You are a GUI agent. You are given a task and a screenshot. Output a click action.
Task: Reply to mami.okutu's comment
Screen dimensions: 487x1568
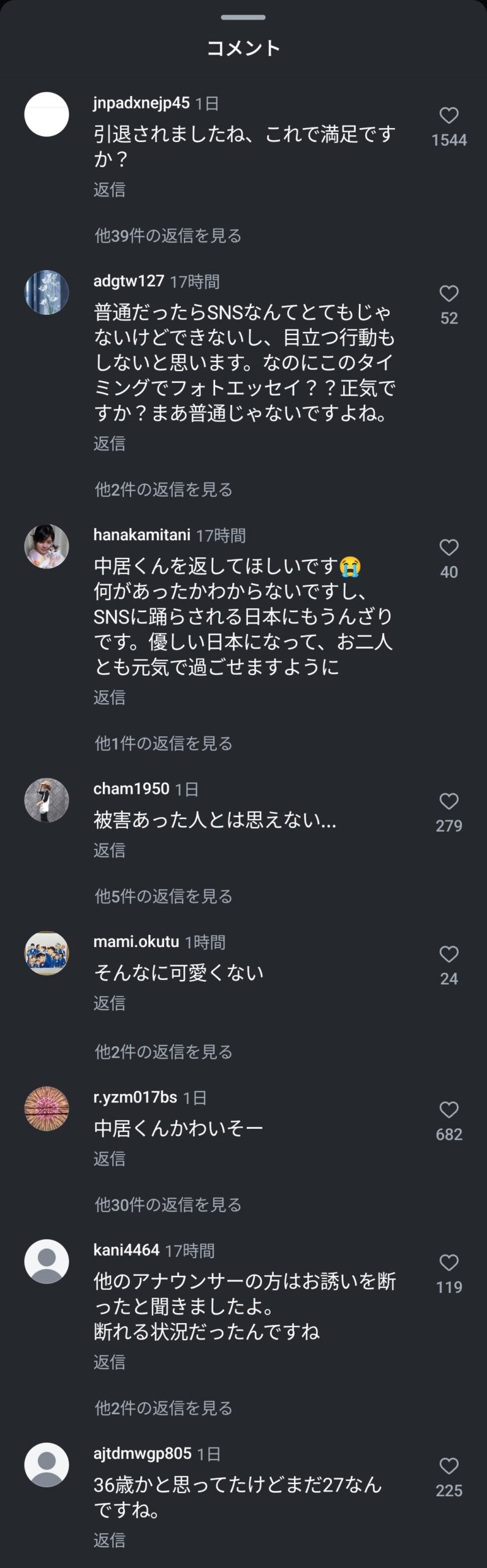click(x=109, y=1003)
